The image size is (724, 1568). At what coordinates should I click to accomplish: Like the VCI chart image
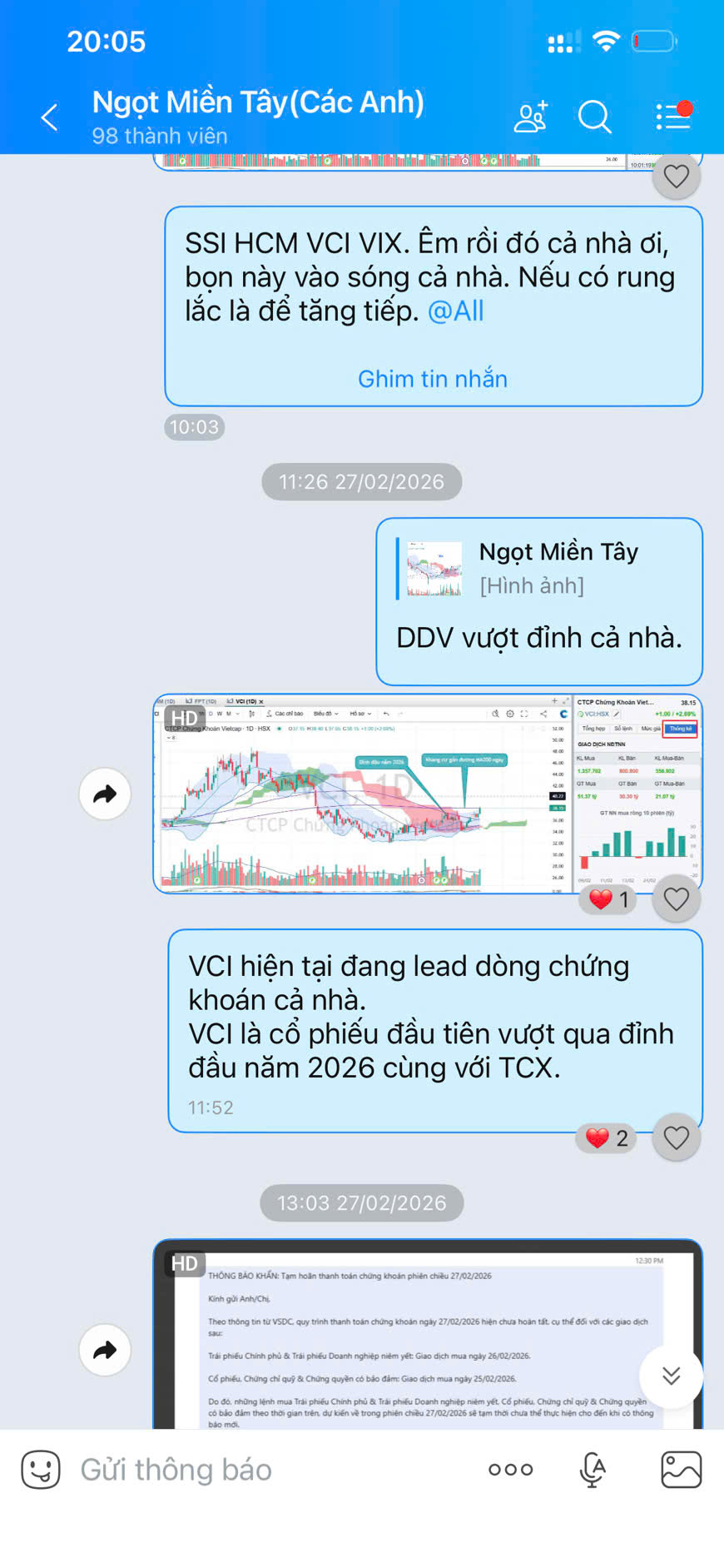(676, 899)
